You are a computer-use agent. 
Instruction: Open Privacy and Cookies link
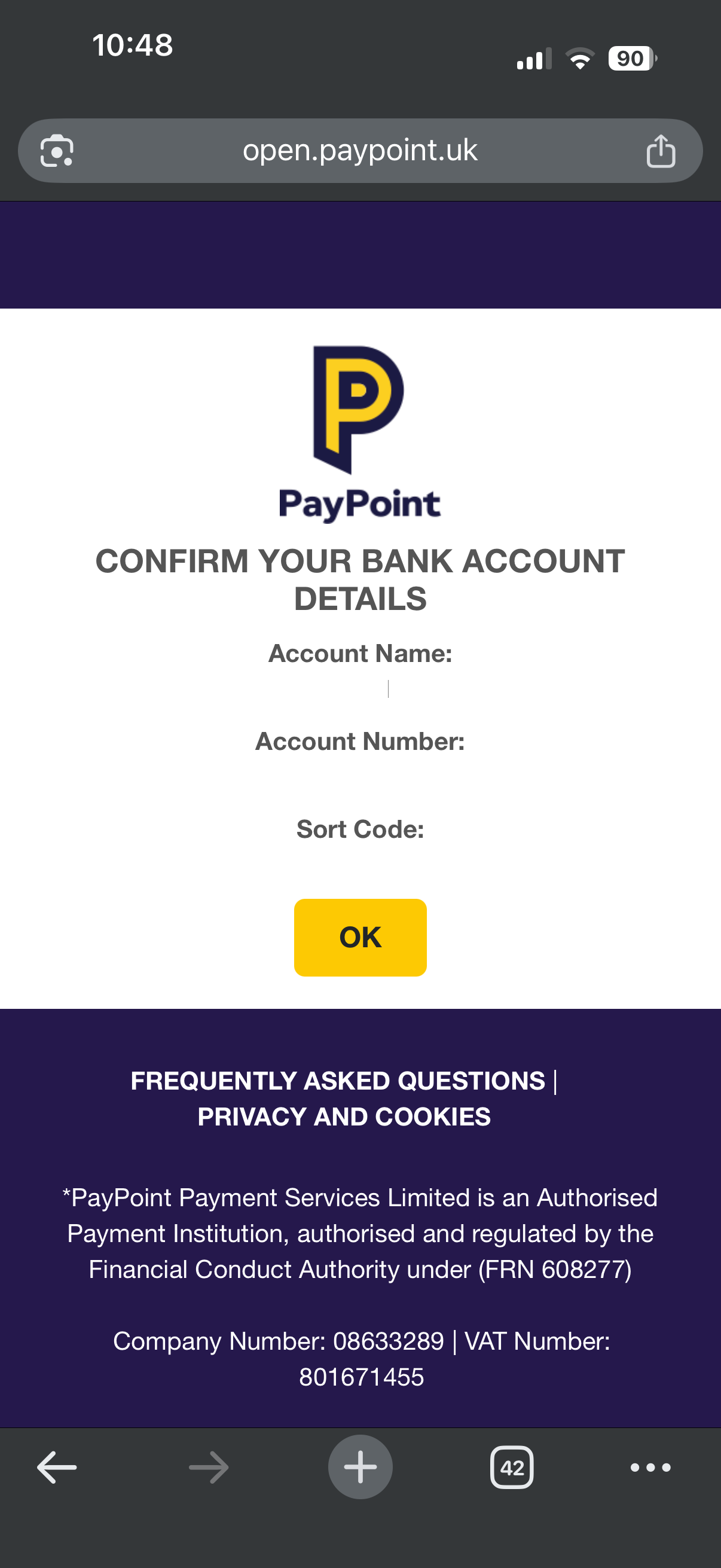coord(344,1117)
